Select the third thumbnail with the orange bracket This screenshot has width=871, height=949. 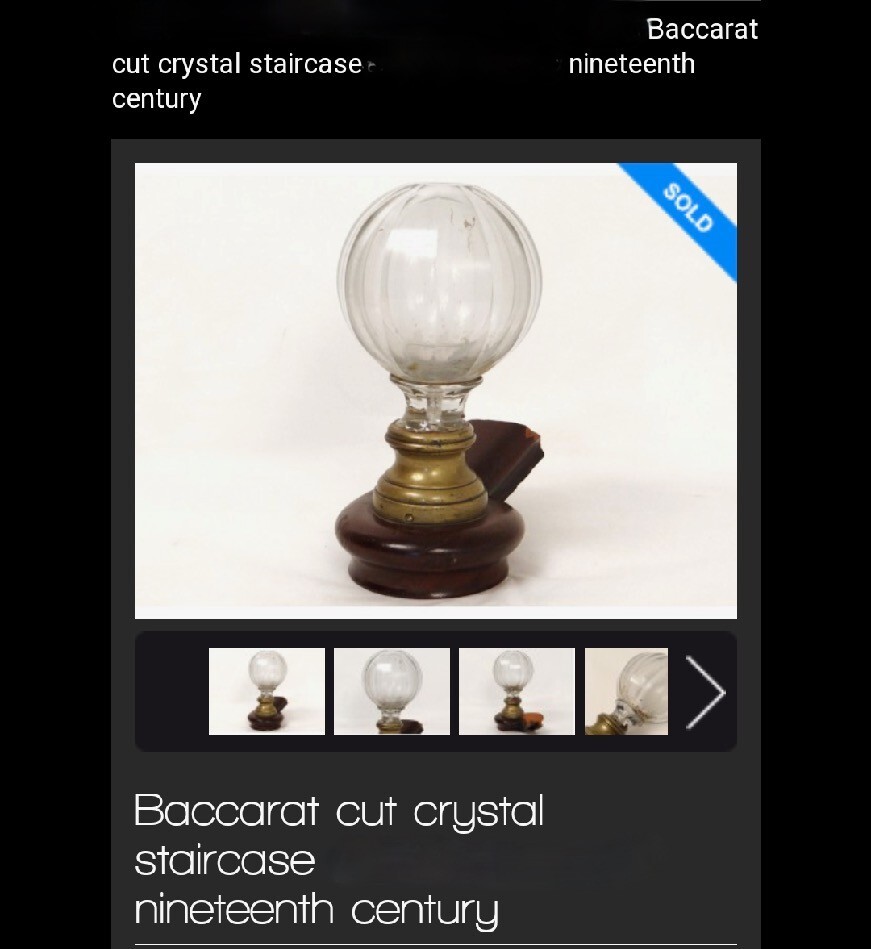[517, 691]
